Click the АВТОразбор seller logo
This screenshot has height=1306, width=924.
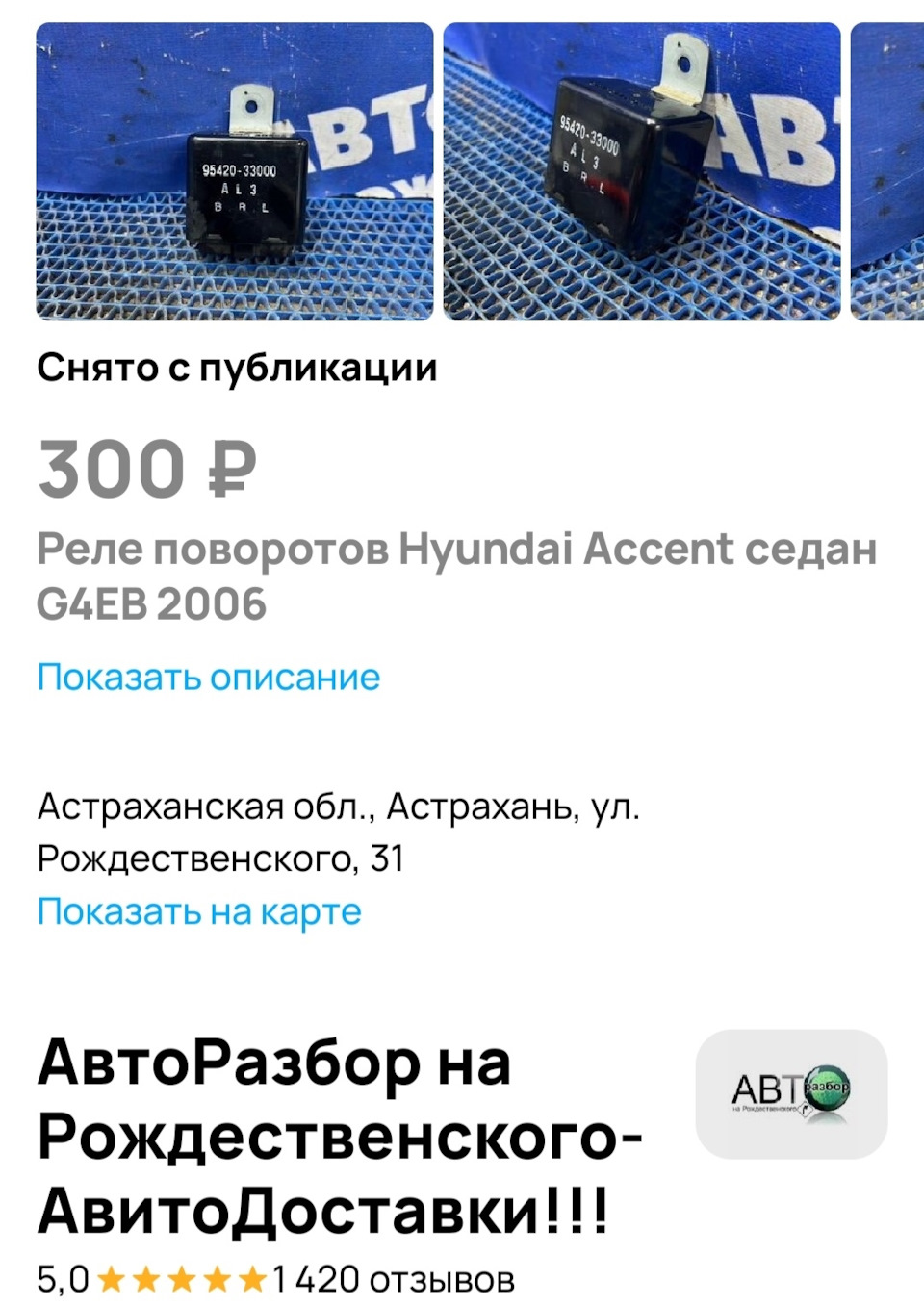point(792,1089)
